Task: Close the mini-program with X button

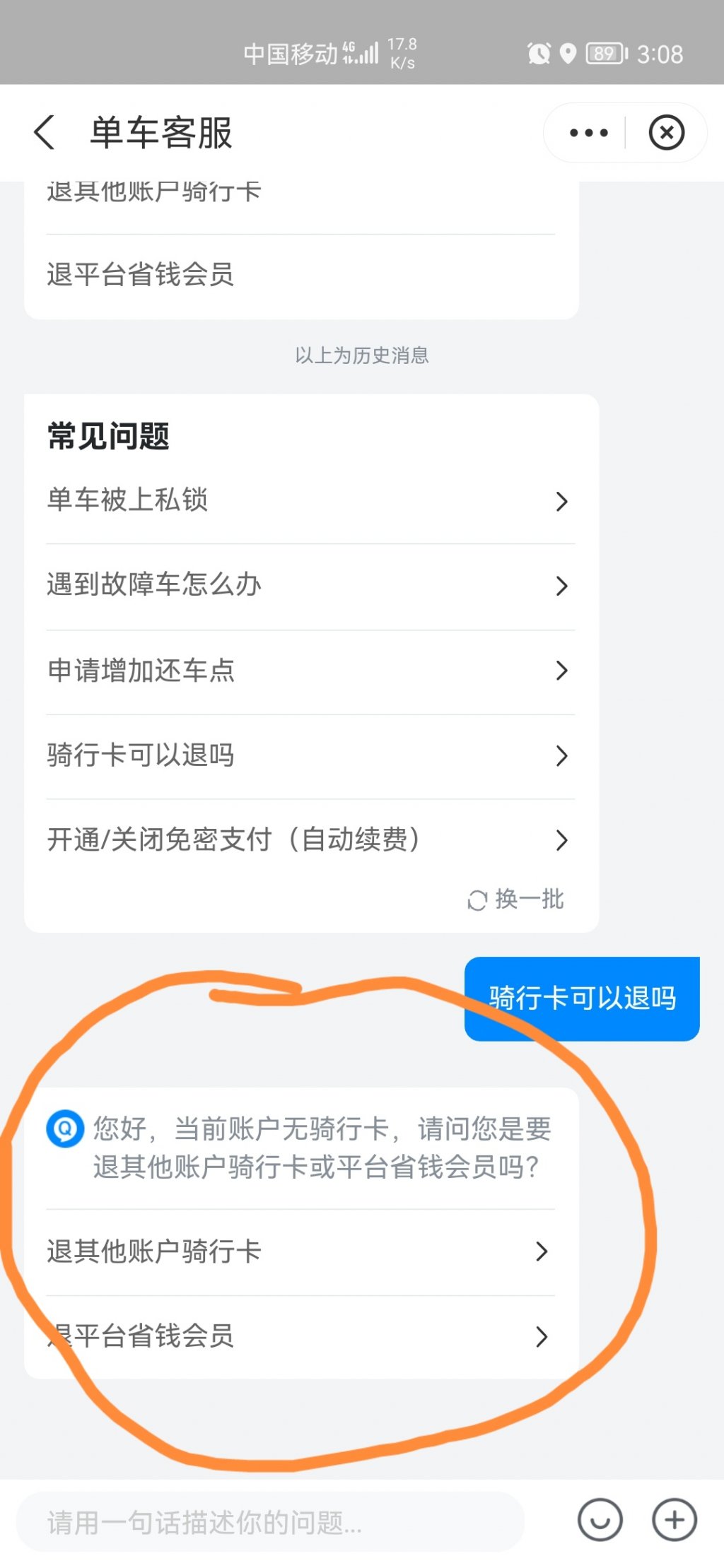Action: 666,132
